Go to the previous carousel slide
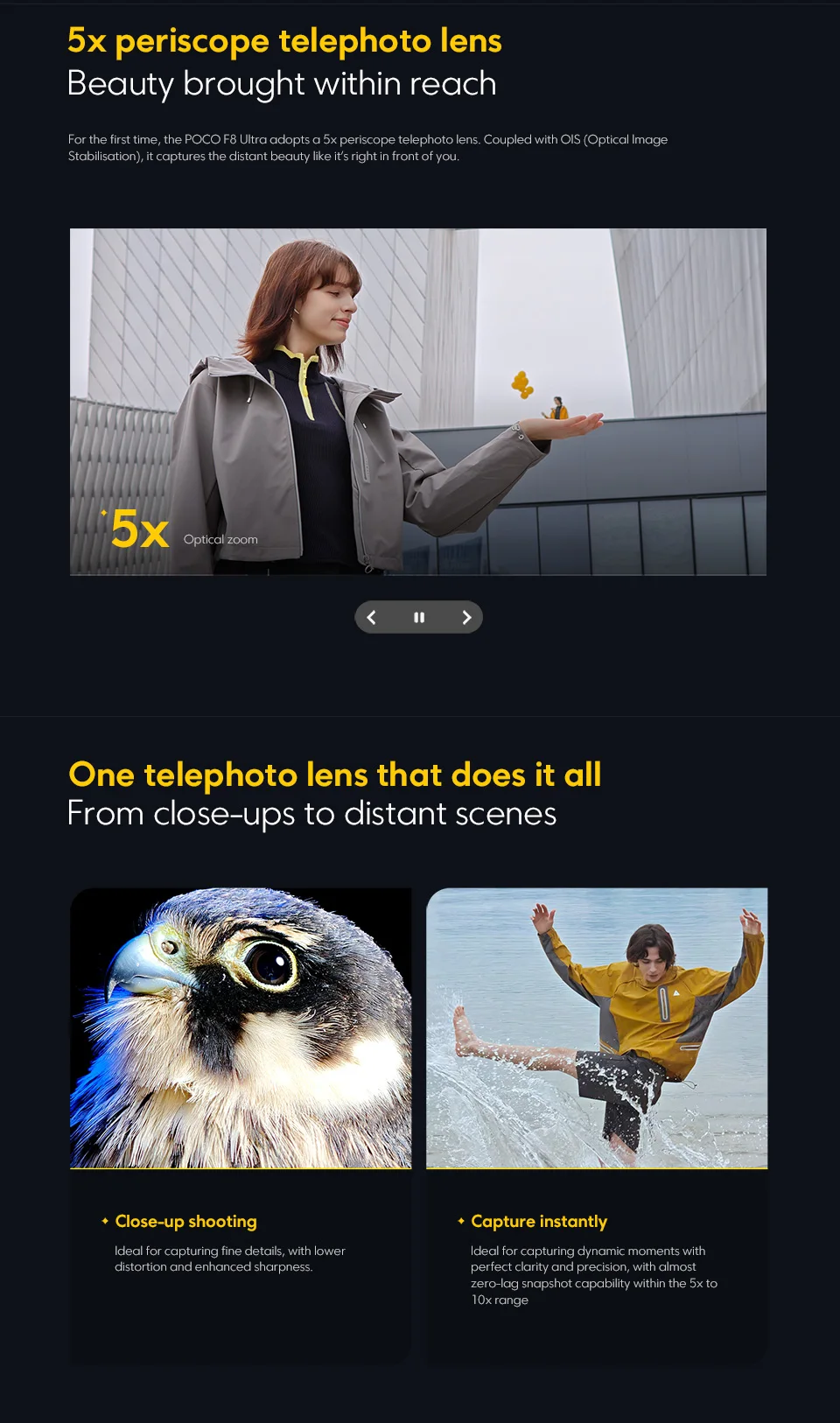Screen dimensions: 840x1423 click(x=371, y=618)
